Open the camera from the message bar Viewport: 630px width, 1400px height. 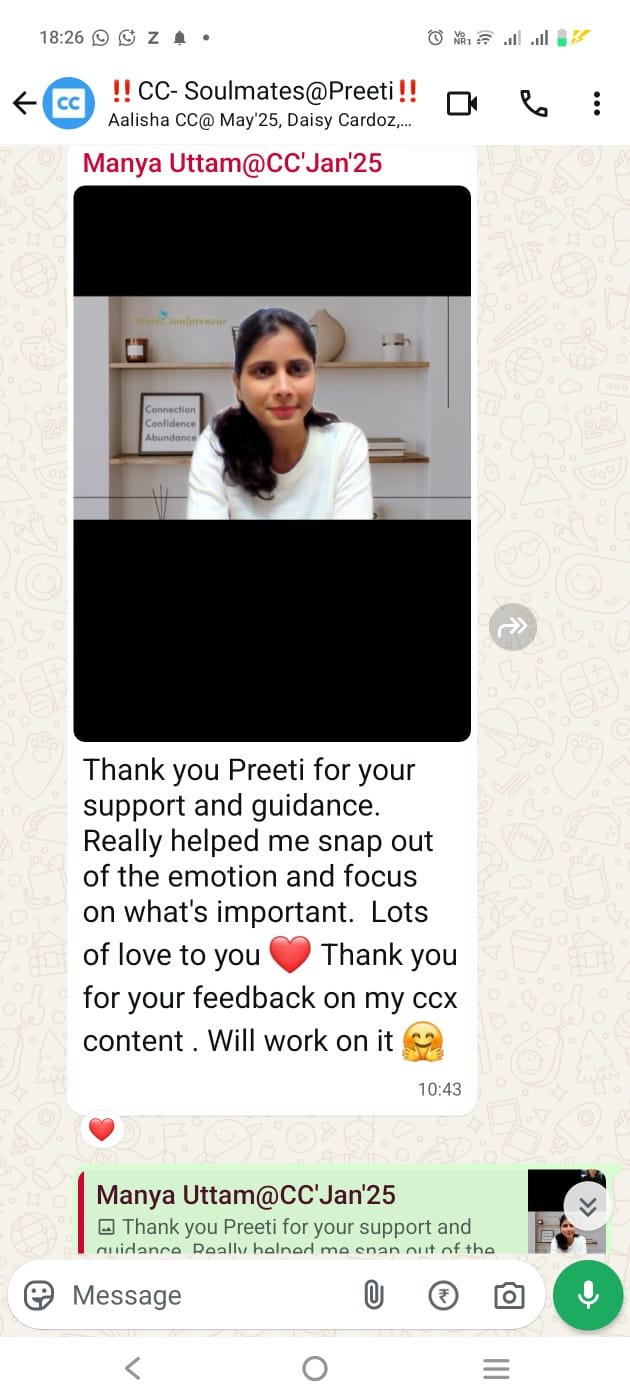tap(509, 1296)
